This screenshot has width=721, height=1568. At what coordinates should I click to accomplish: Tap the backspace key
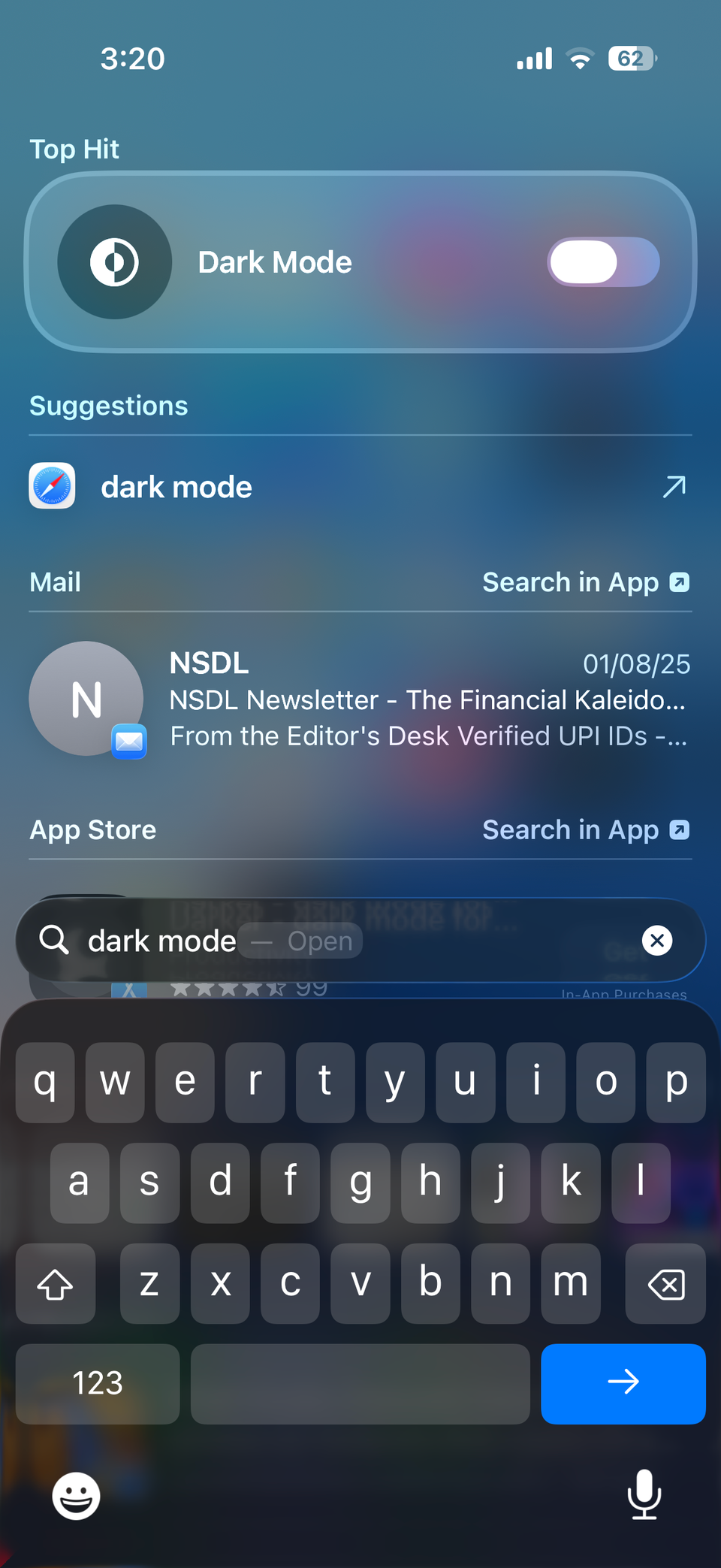665,1283
